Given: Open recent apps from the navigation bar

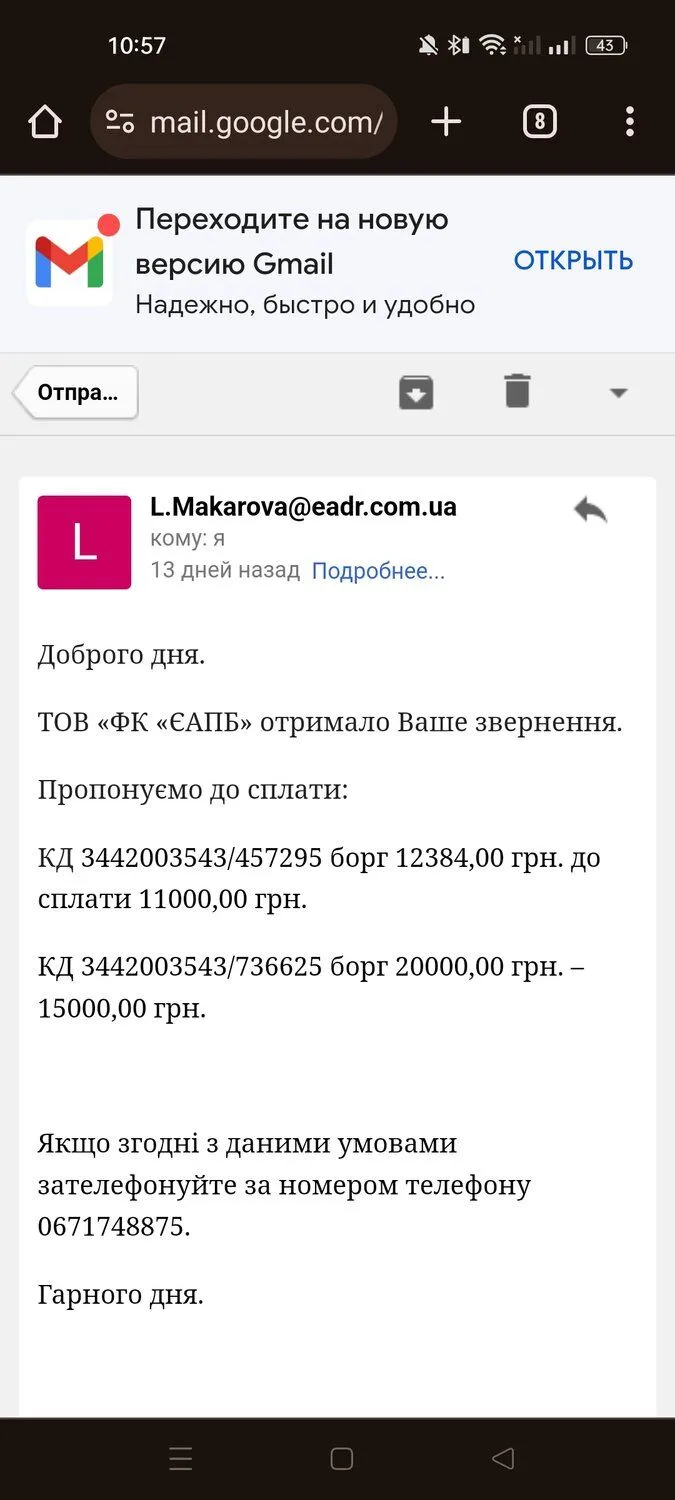Looking at the screenshot, I should pos(181,1459).
